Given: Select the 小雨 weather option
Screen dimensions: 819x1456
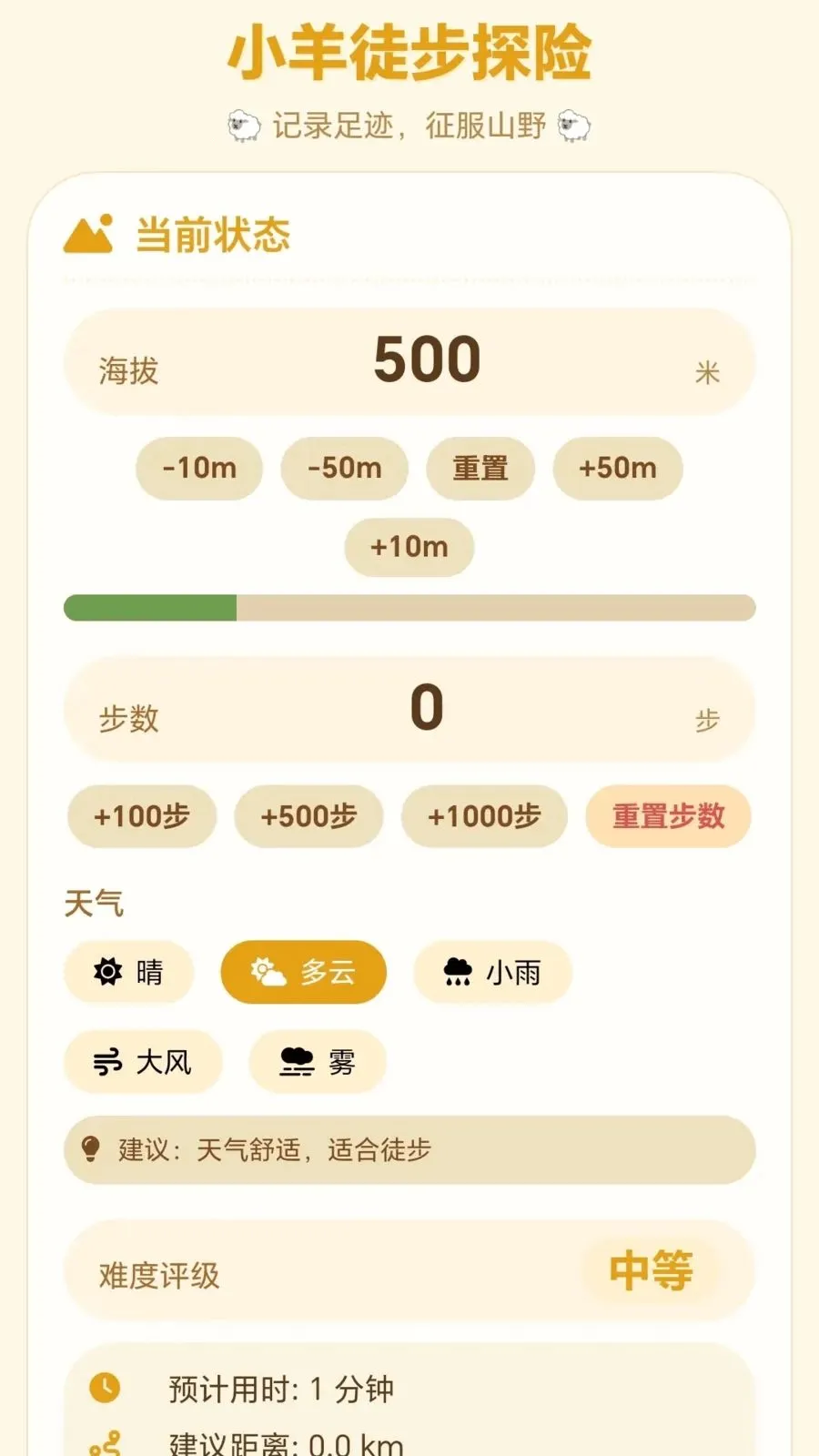Looking at the screenshot, I should (x=491, y=972).
